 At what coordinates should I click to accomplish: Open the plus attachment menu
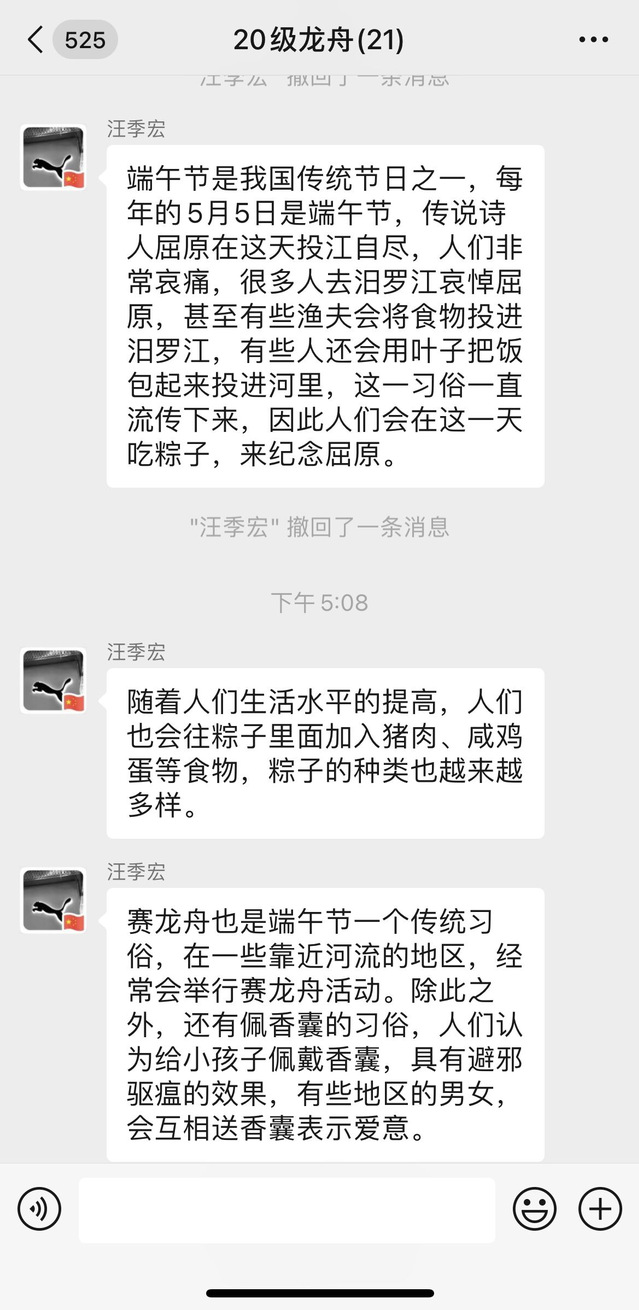coord(600,1209)
